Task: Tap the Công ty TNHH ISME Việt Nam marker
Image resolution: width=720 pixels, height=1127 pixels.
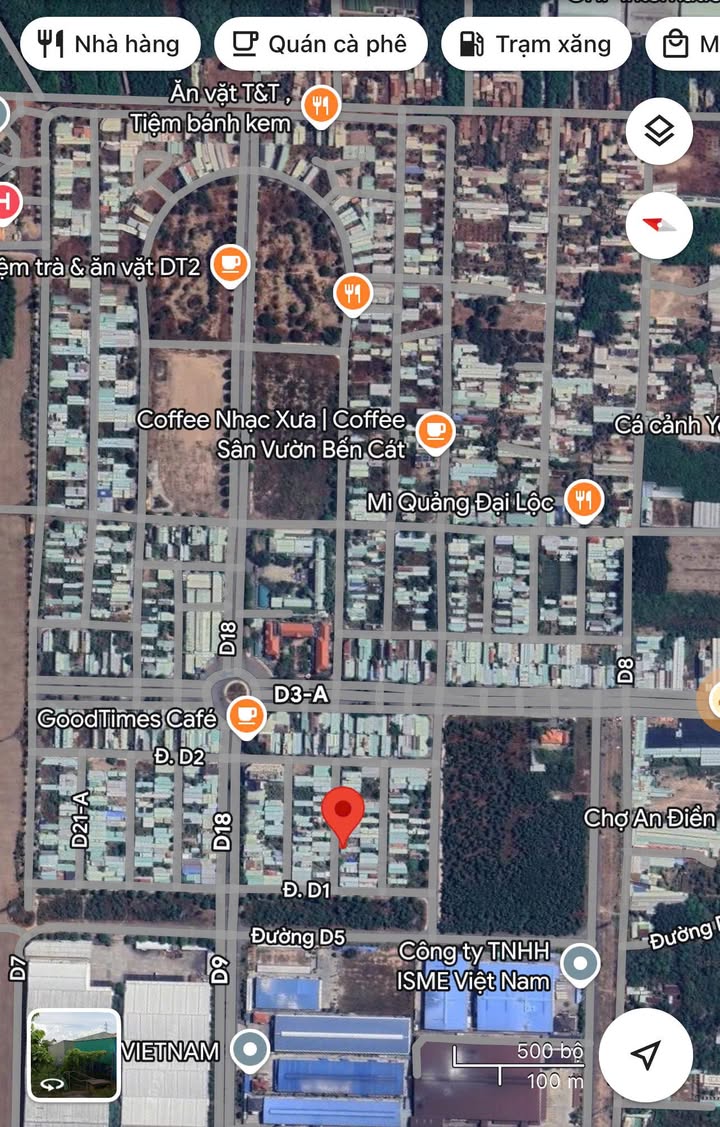Action: tap(579, 964)
